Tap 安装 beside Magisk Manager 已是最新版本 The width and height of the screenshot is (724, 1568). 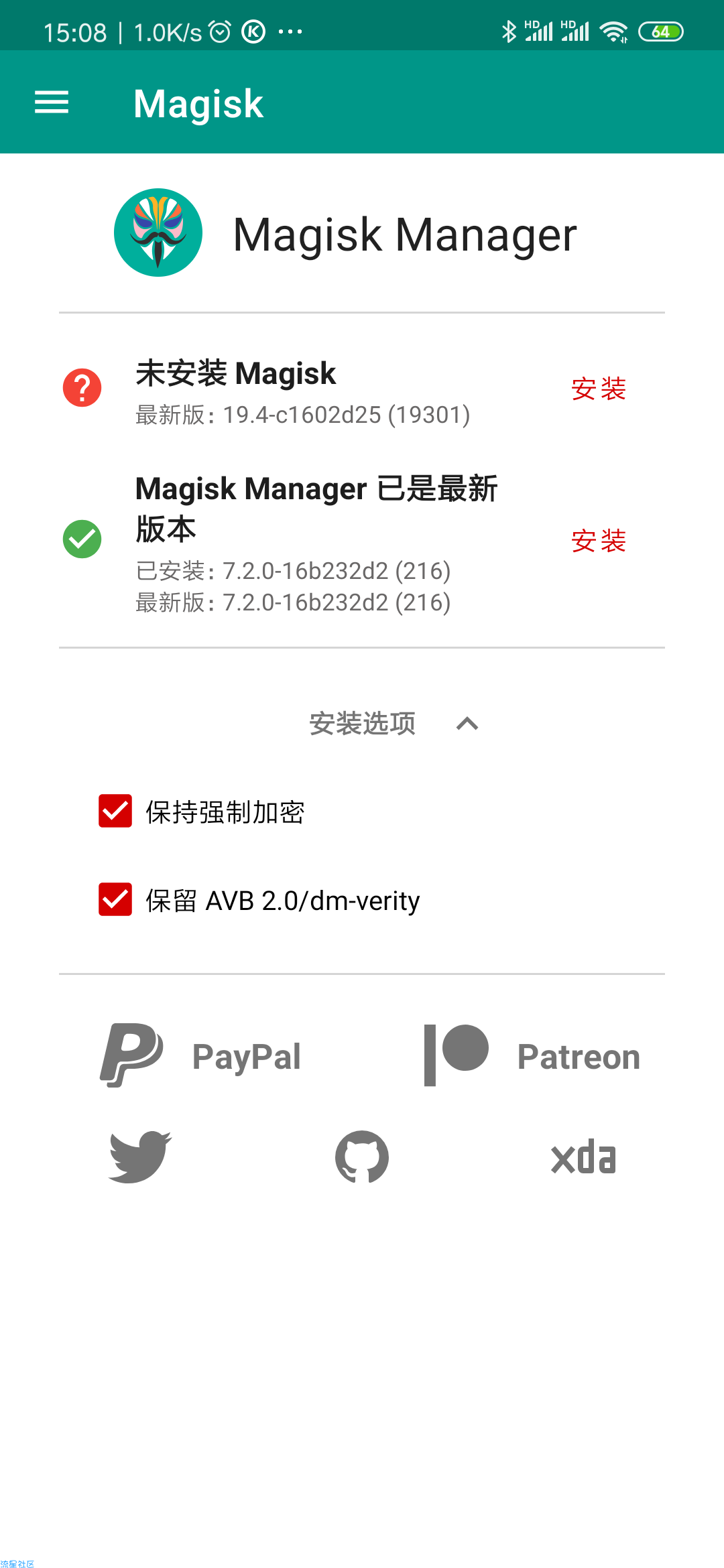(598, 541)
